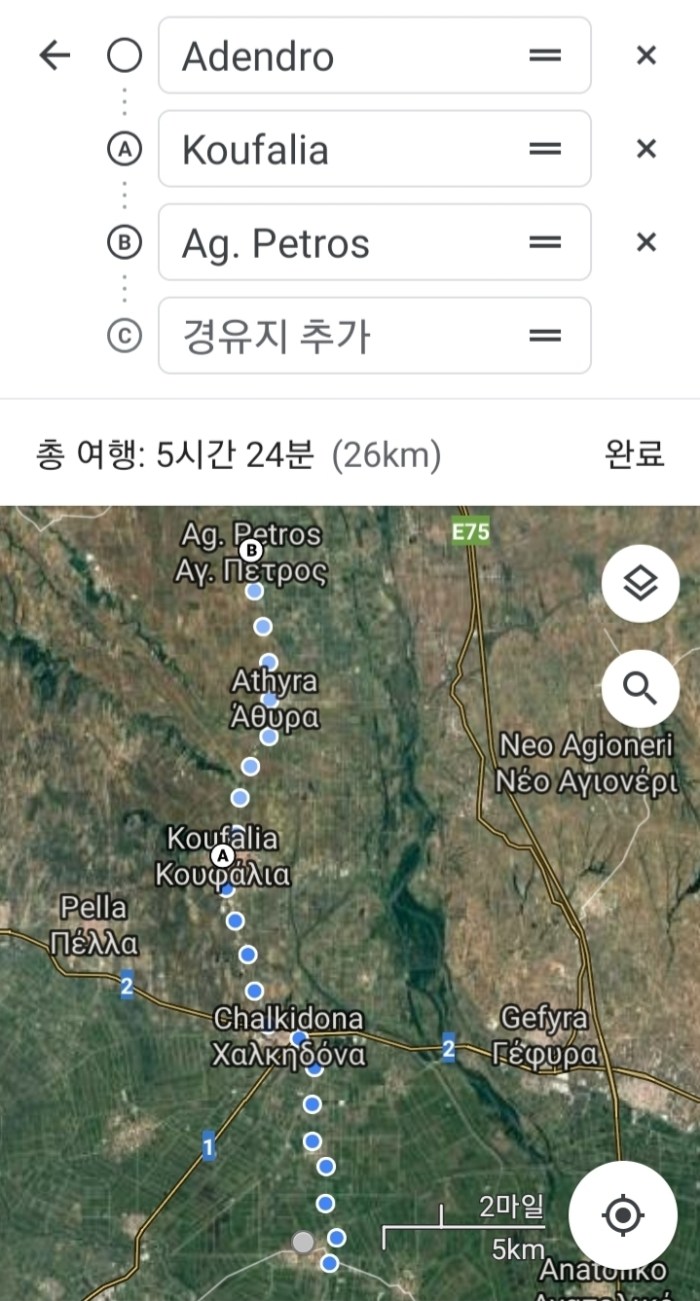Search along the route
The width and height of the screenshot is (700, 1301).
[x=640, y=688]
